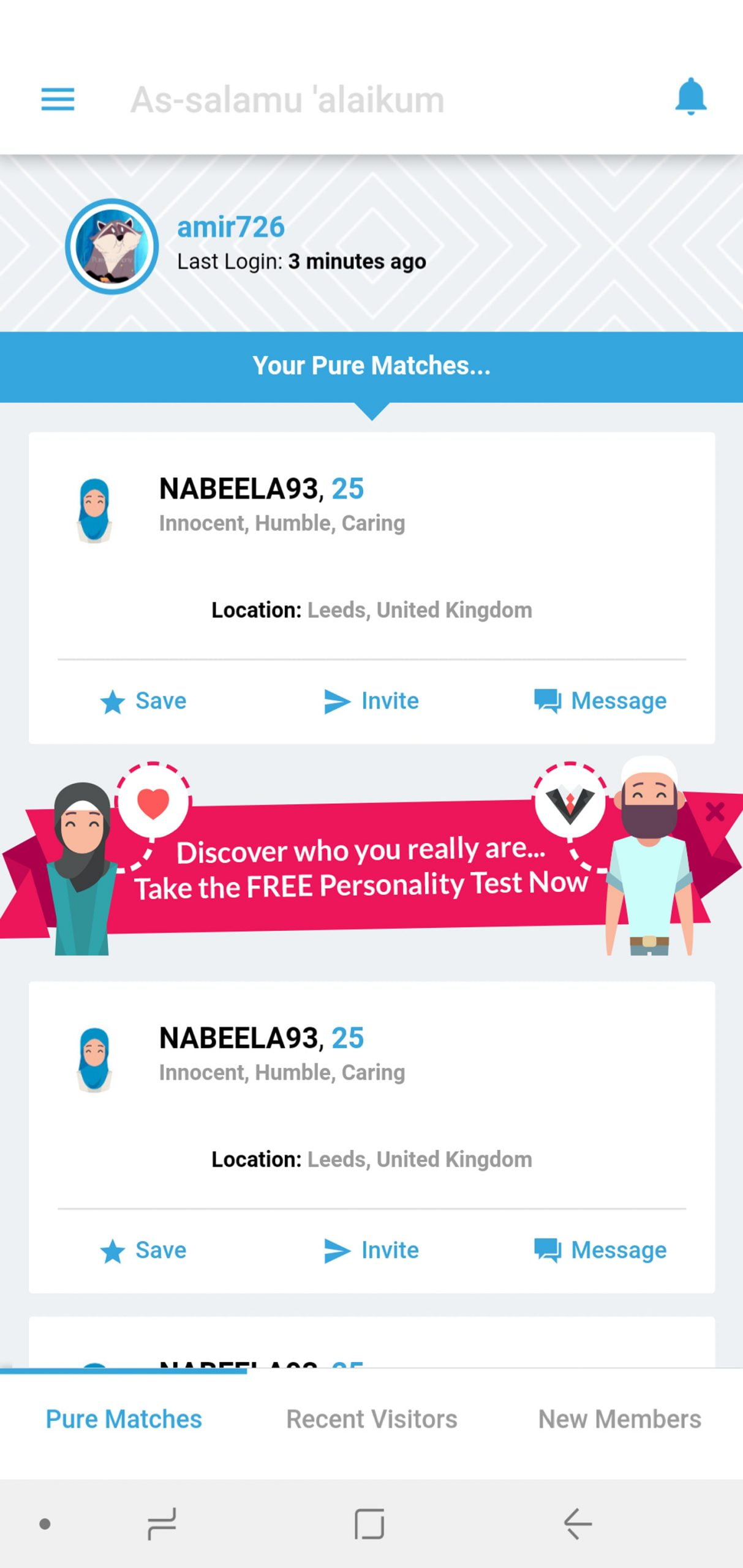Open the notifications bell
Viewport: 743px width, 1568px height.
pyautogui.click(x=690, y=97)
